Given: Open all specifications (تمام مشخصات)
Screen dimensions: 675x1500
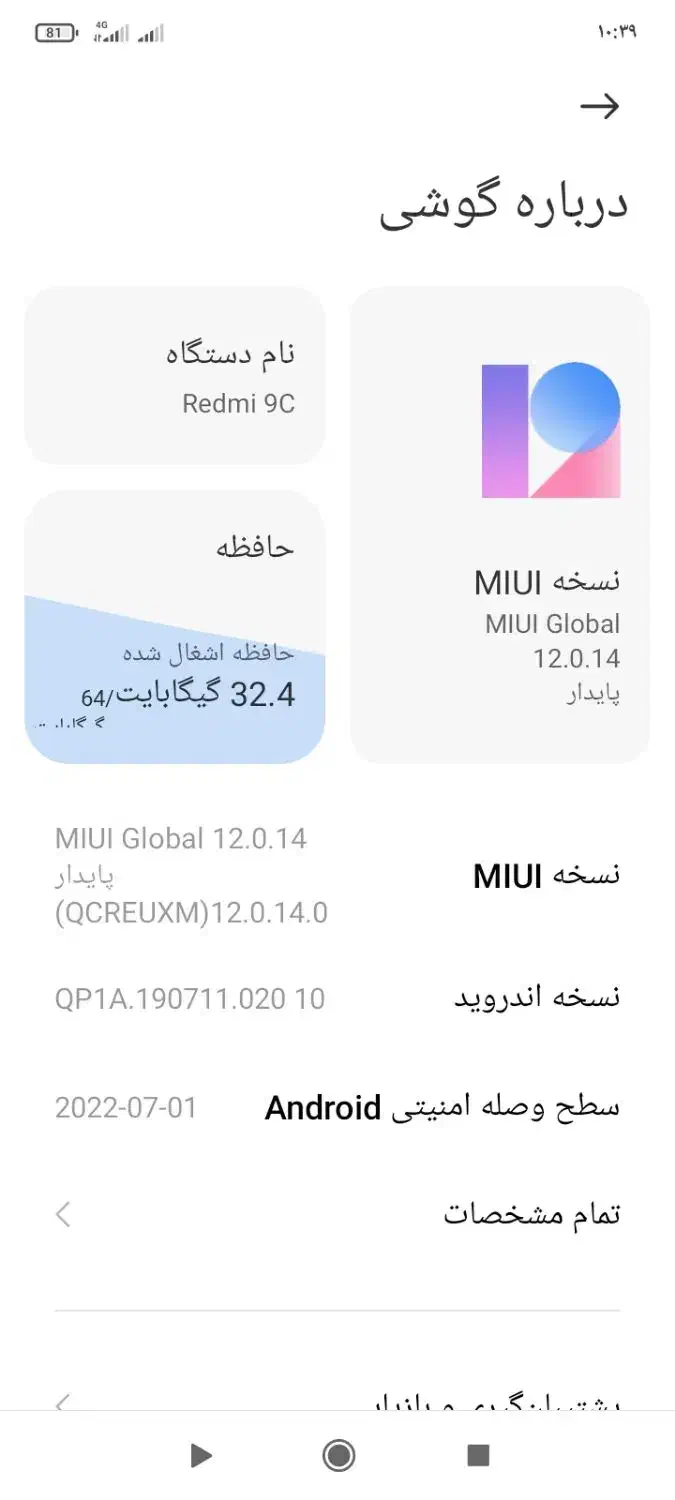Looking at the screenshot, I should tap(337, 1214).
